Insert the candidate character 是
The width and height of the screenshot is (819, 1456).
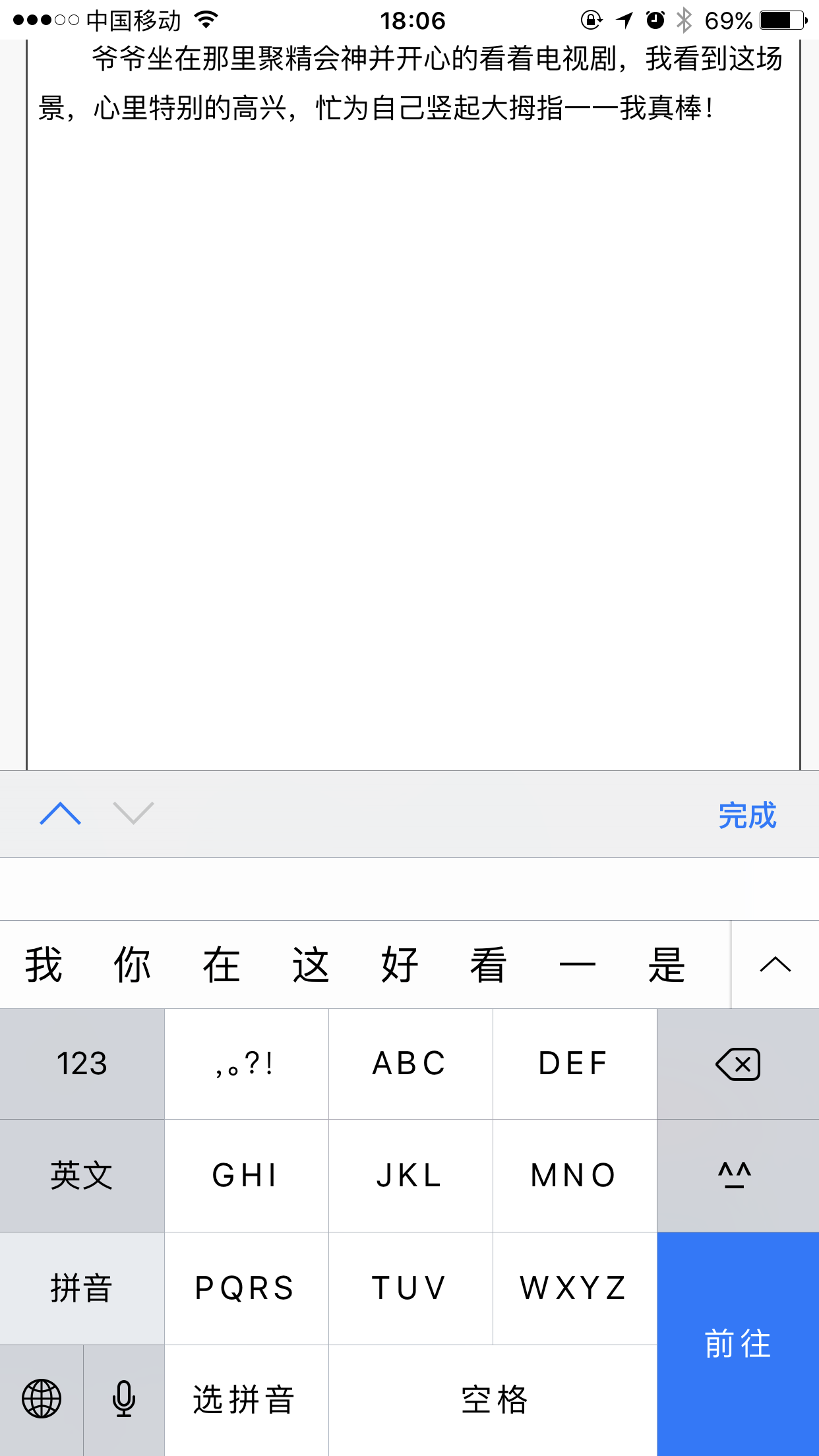point(666,965)
